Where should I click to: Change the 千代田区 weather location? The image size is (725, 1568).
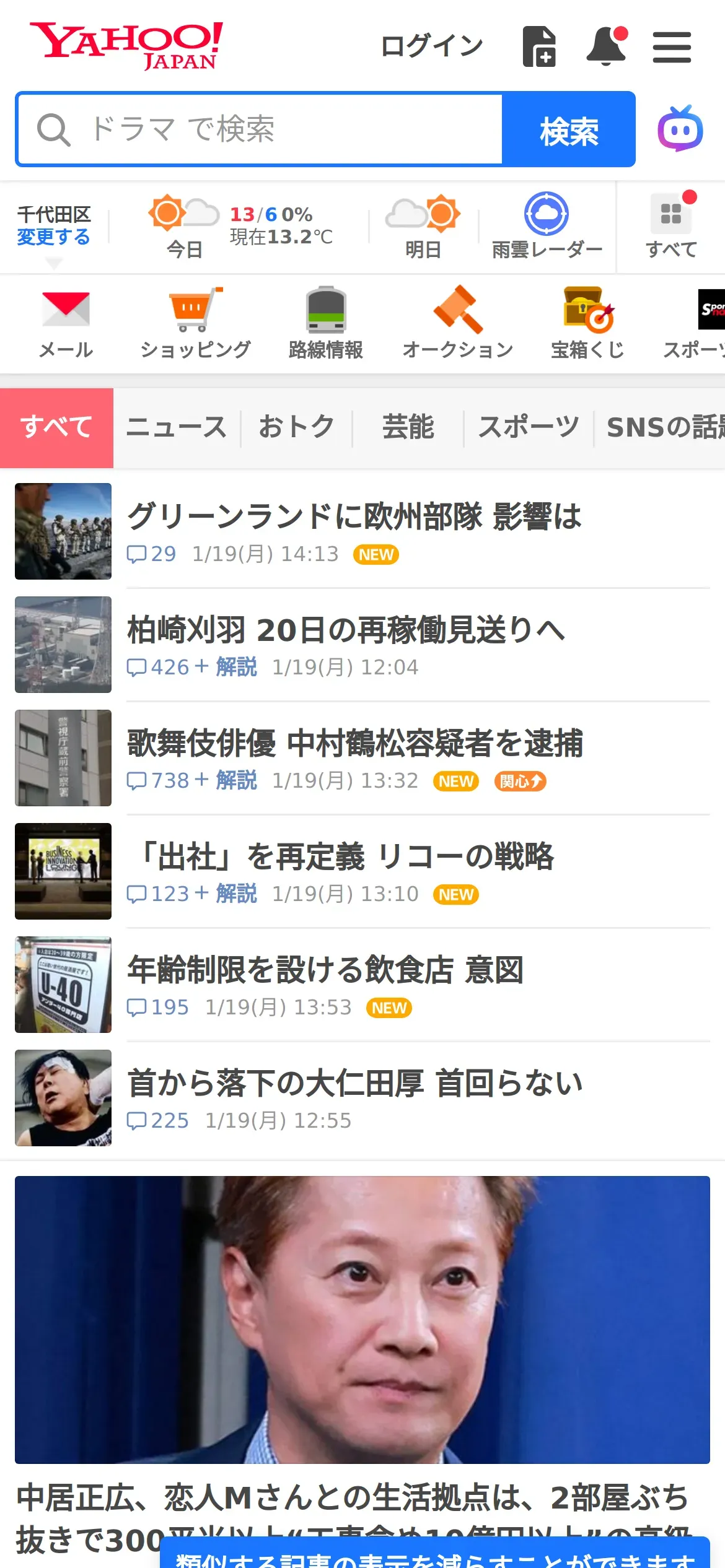coord(53,237)
